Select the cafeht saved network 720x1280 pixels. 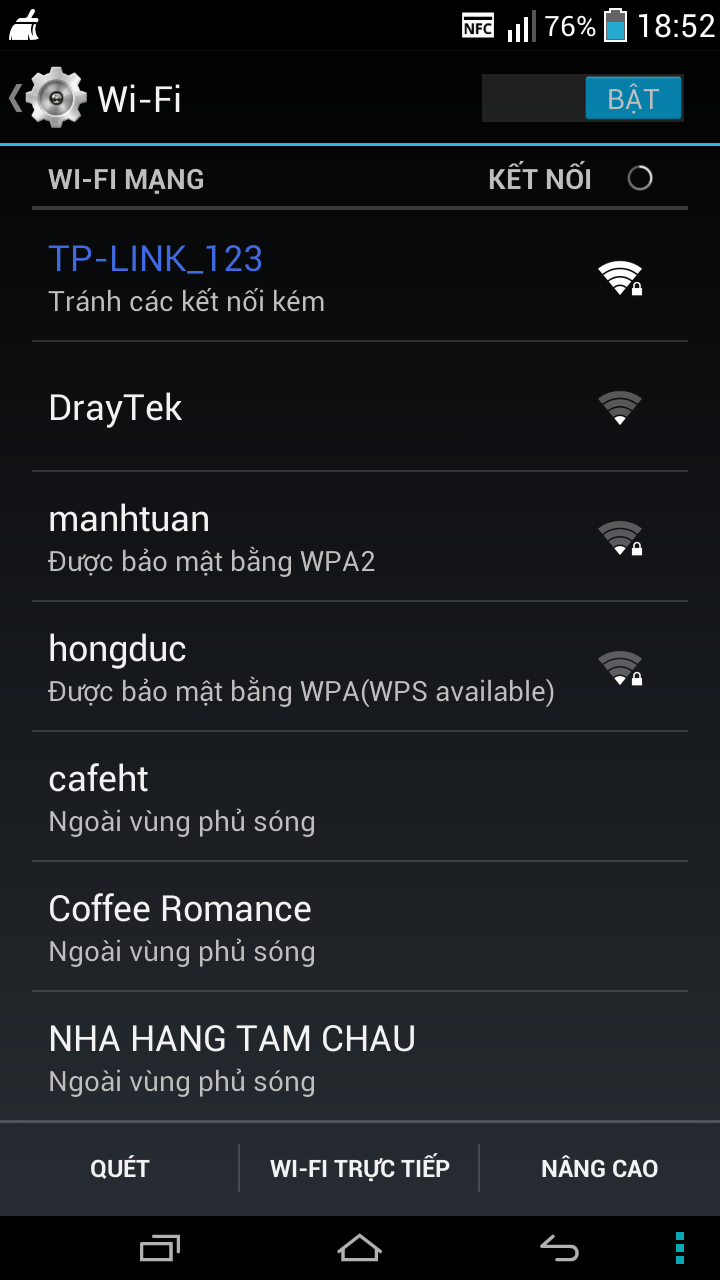(360, 797)
